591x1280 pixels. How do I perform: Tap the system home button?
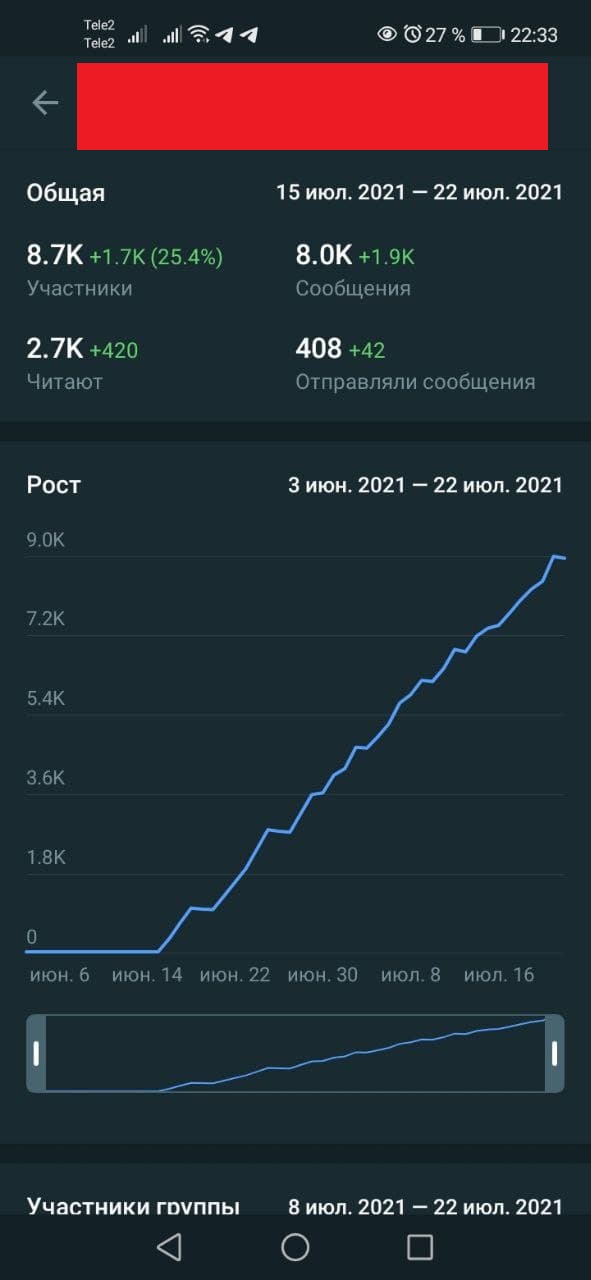click(295, 1246)
